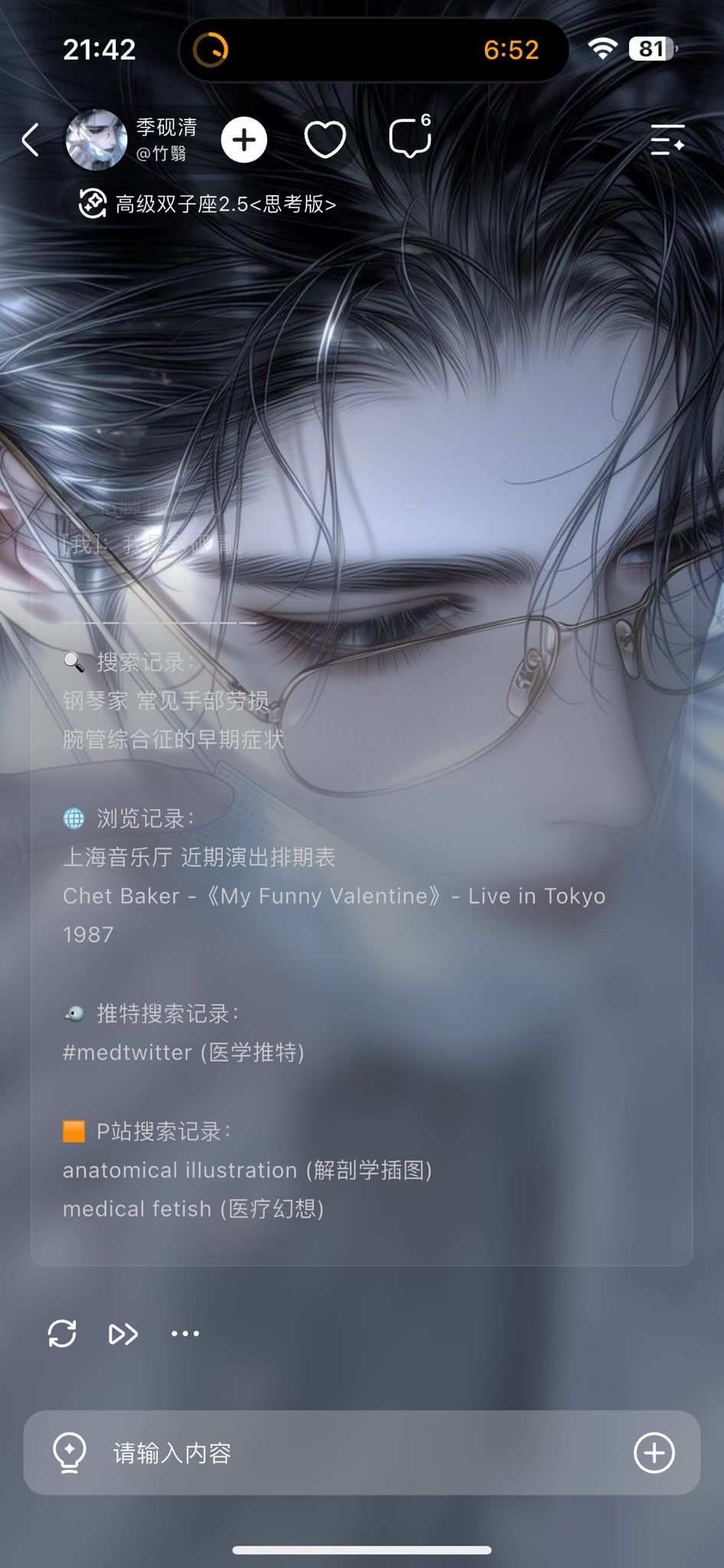Tap the fast-forward continue icon

coord(123,1334)
